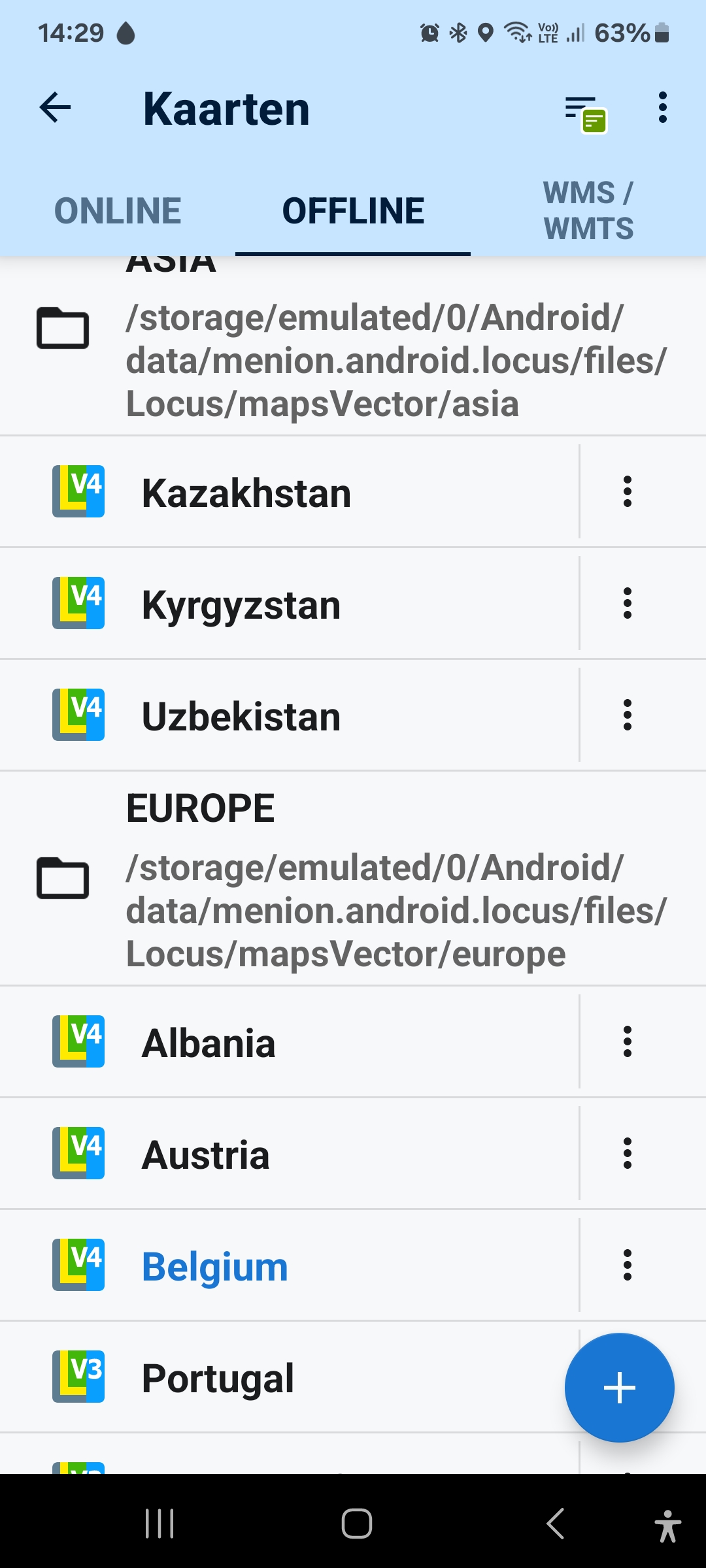This screenshot has width=706, height=1568.
Task: Switch to the ONLINE tab
Action: (x=118, y=210)
